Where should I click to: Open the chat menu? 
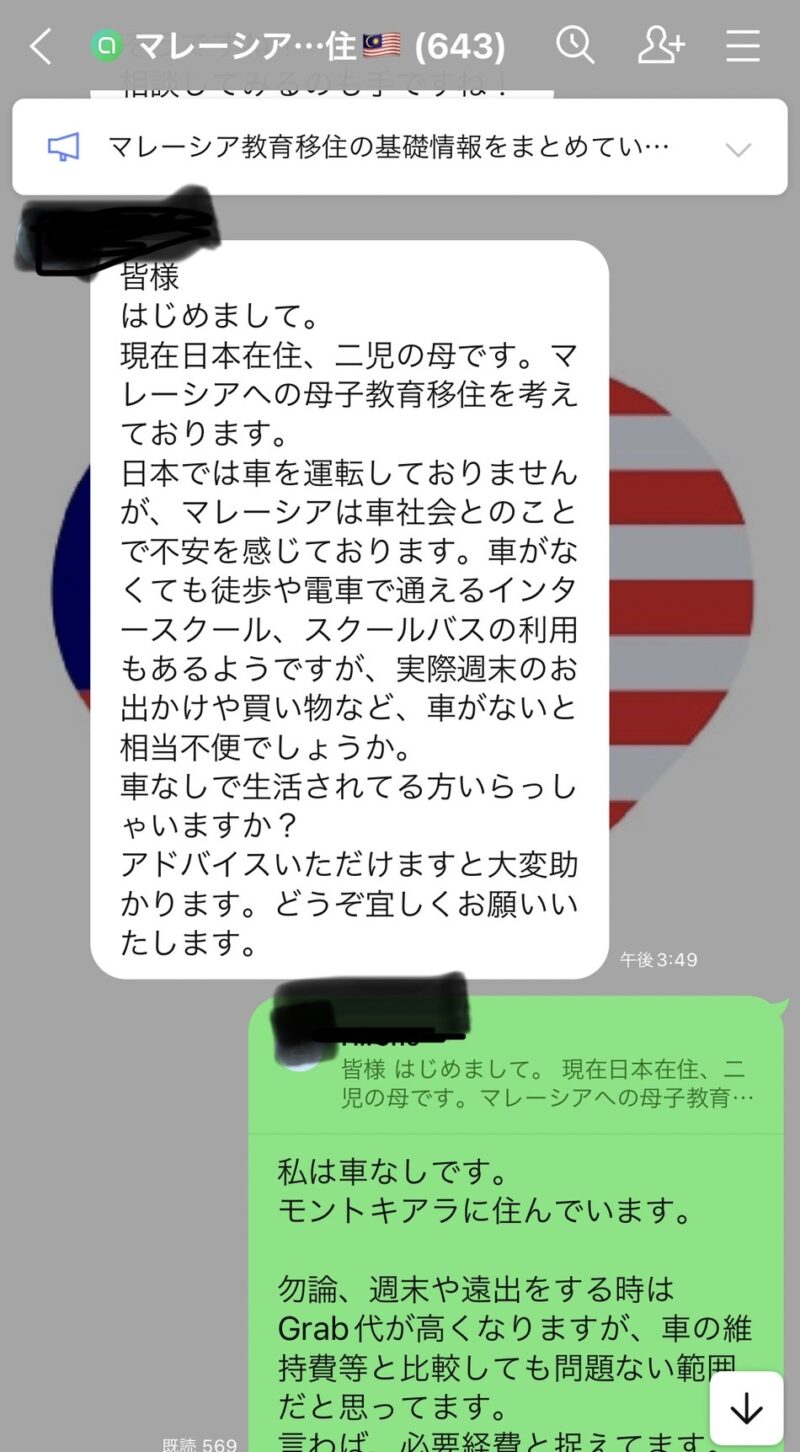click(x=743, y=46)
